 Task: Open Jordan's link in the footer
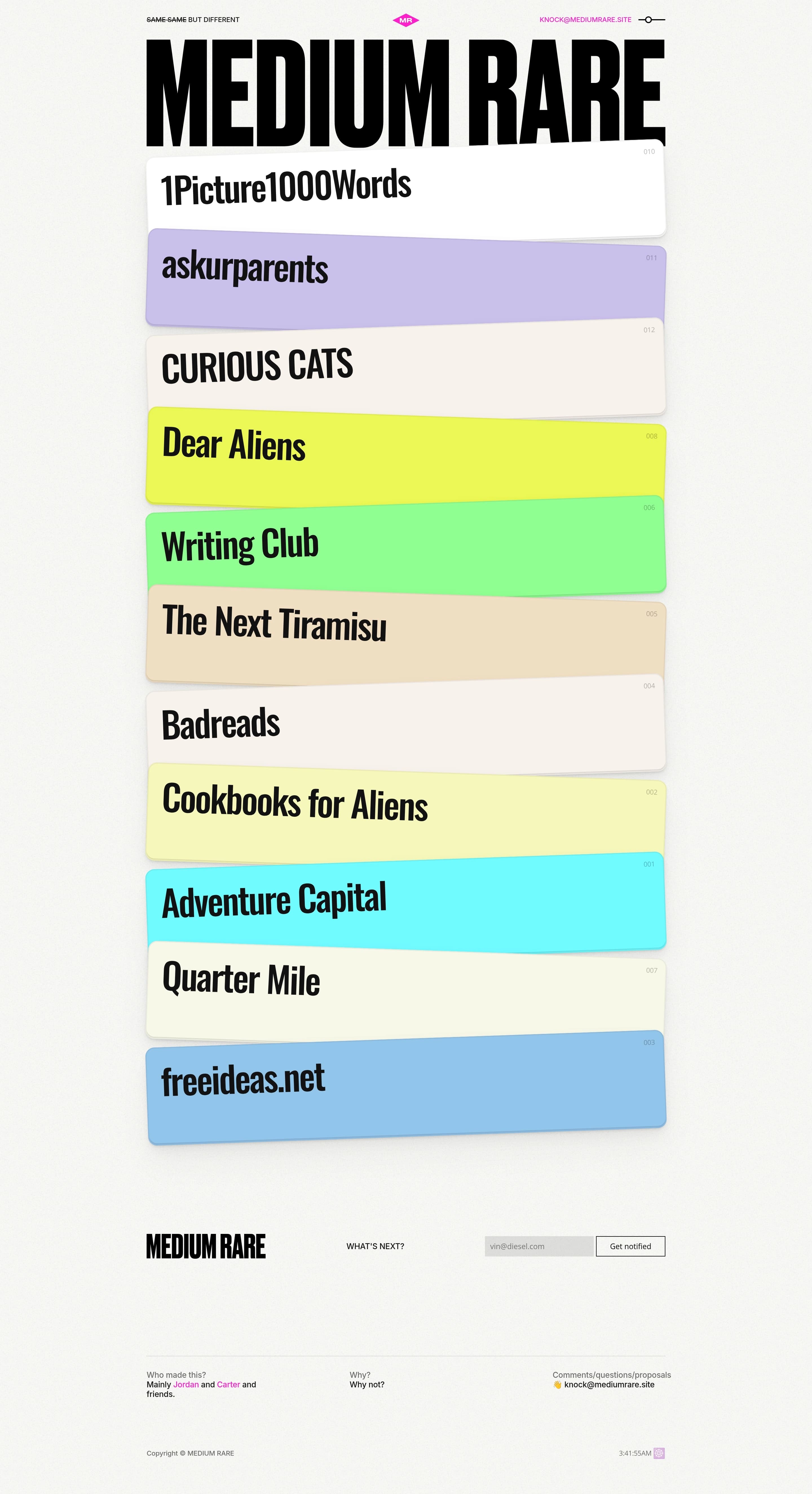[186, 1384]
